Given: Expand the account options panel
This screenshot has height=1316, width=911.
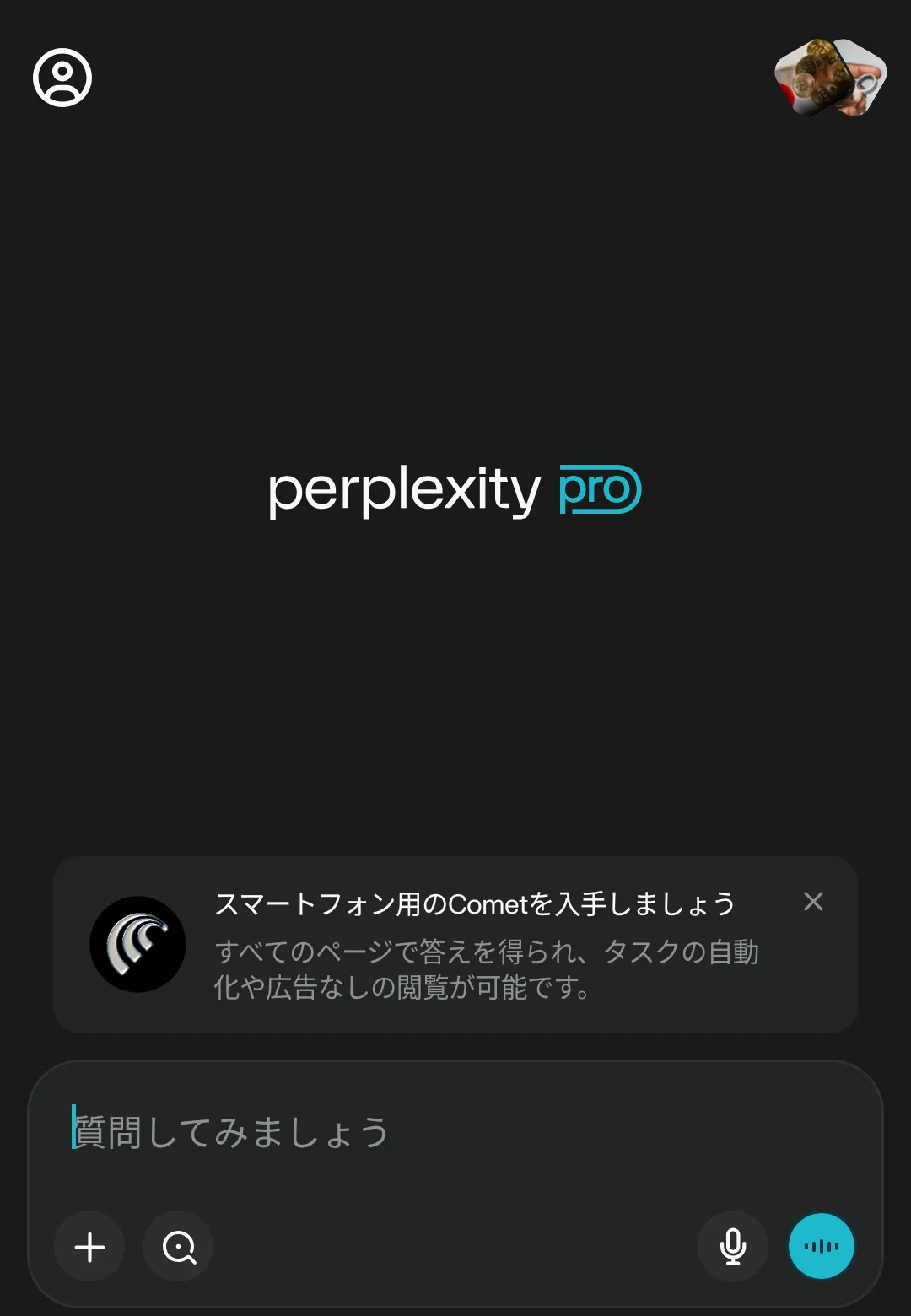Looking at the screenshot, I should (62, 78).
